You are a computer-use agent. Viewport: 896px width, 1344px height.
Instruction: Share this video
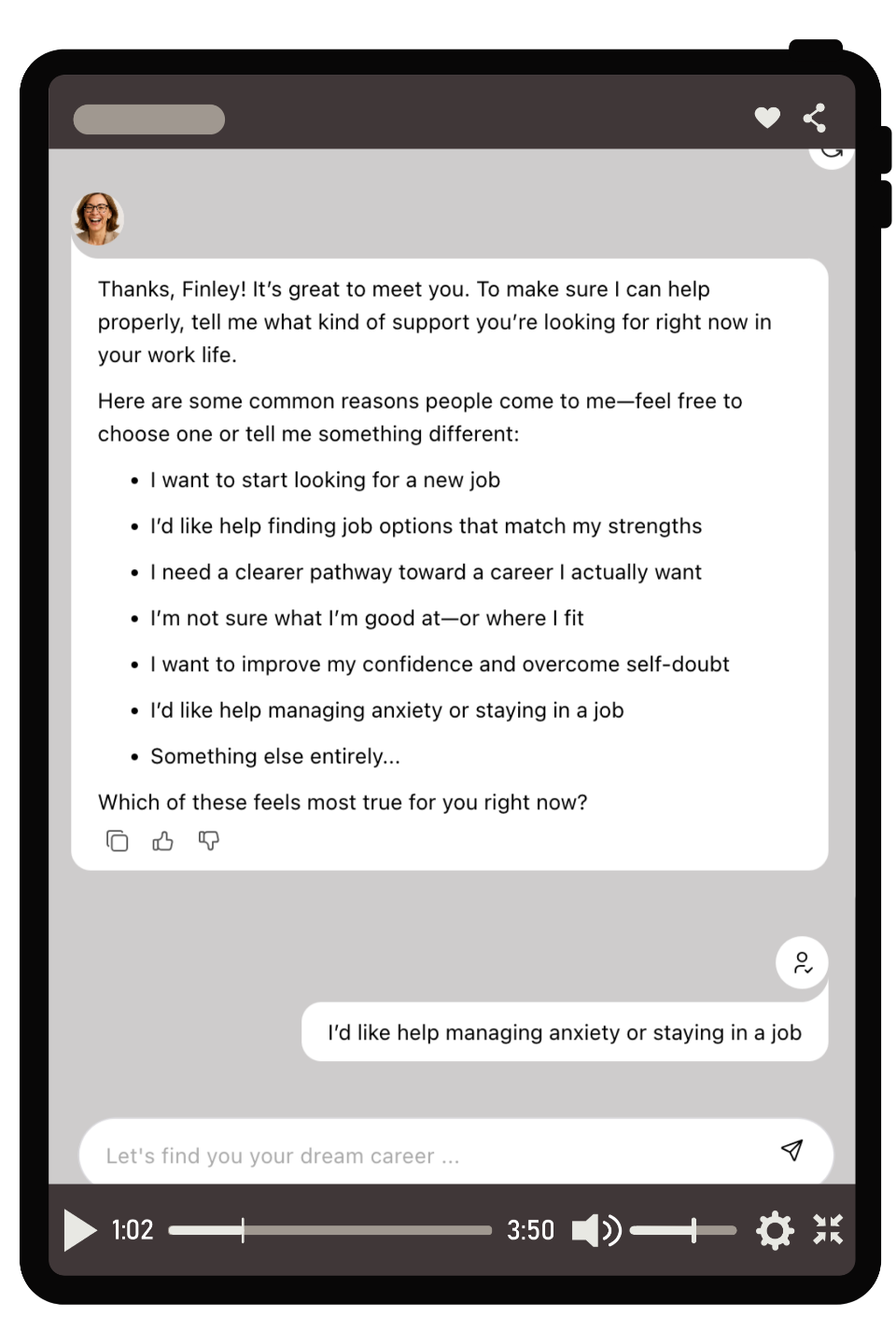(x=815, y=118)
